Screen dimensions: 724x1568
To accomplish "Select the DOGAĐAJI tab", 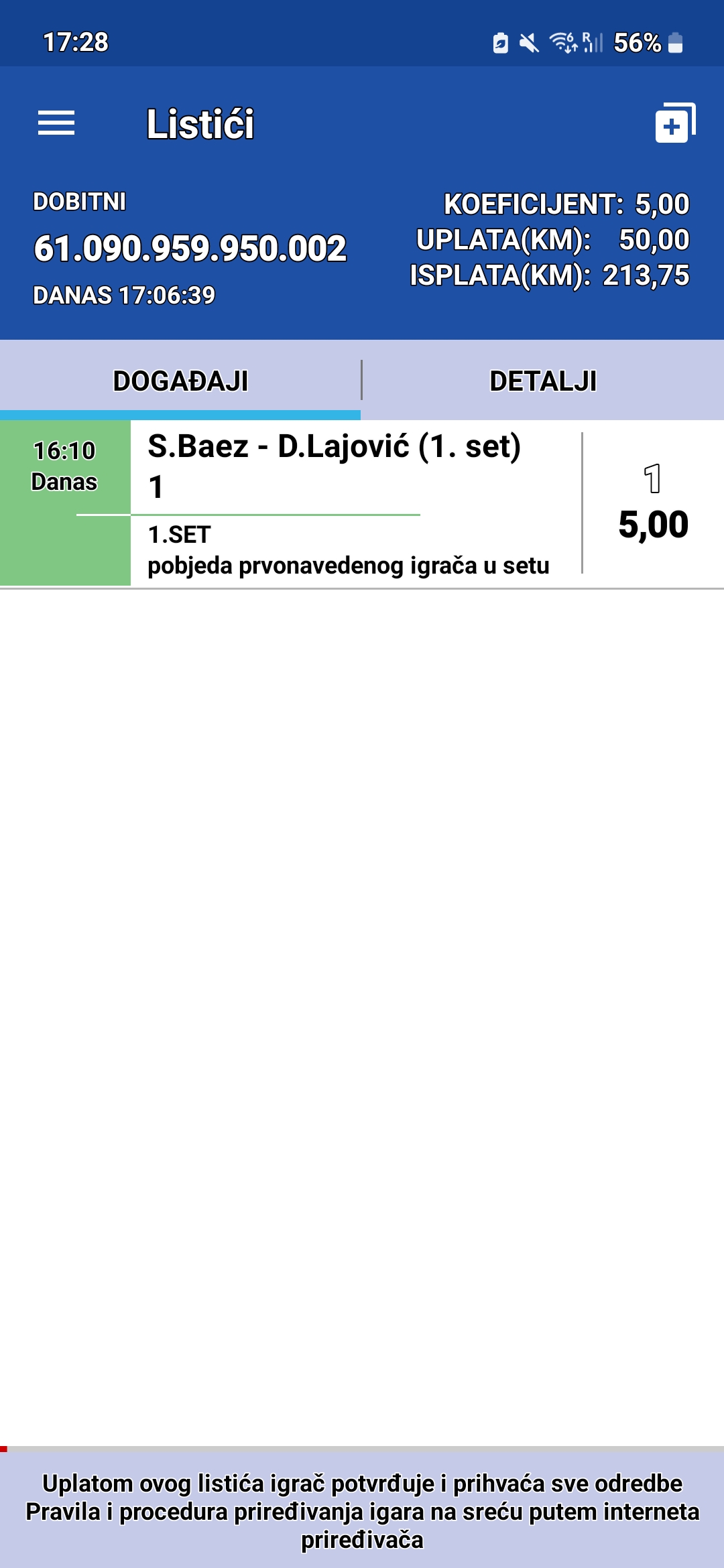I will tap(180, 381).
